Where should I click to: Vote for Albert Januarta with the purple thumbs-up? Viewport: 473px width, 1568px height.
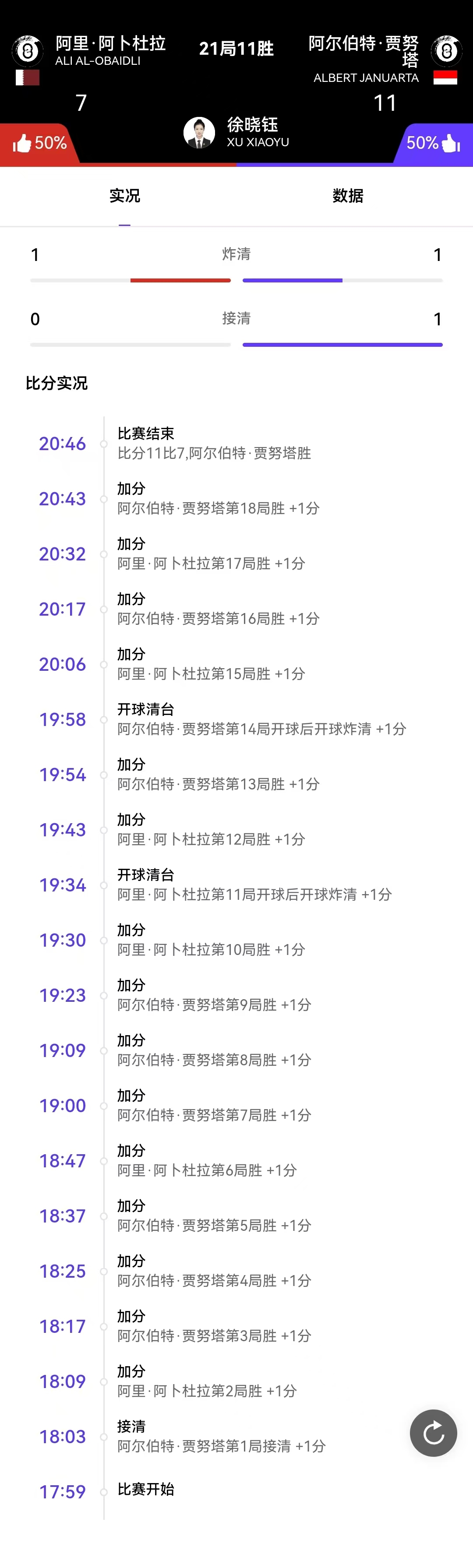pos(451,144)
